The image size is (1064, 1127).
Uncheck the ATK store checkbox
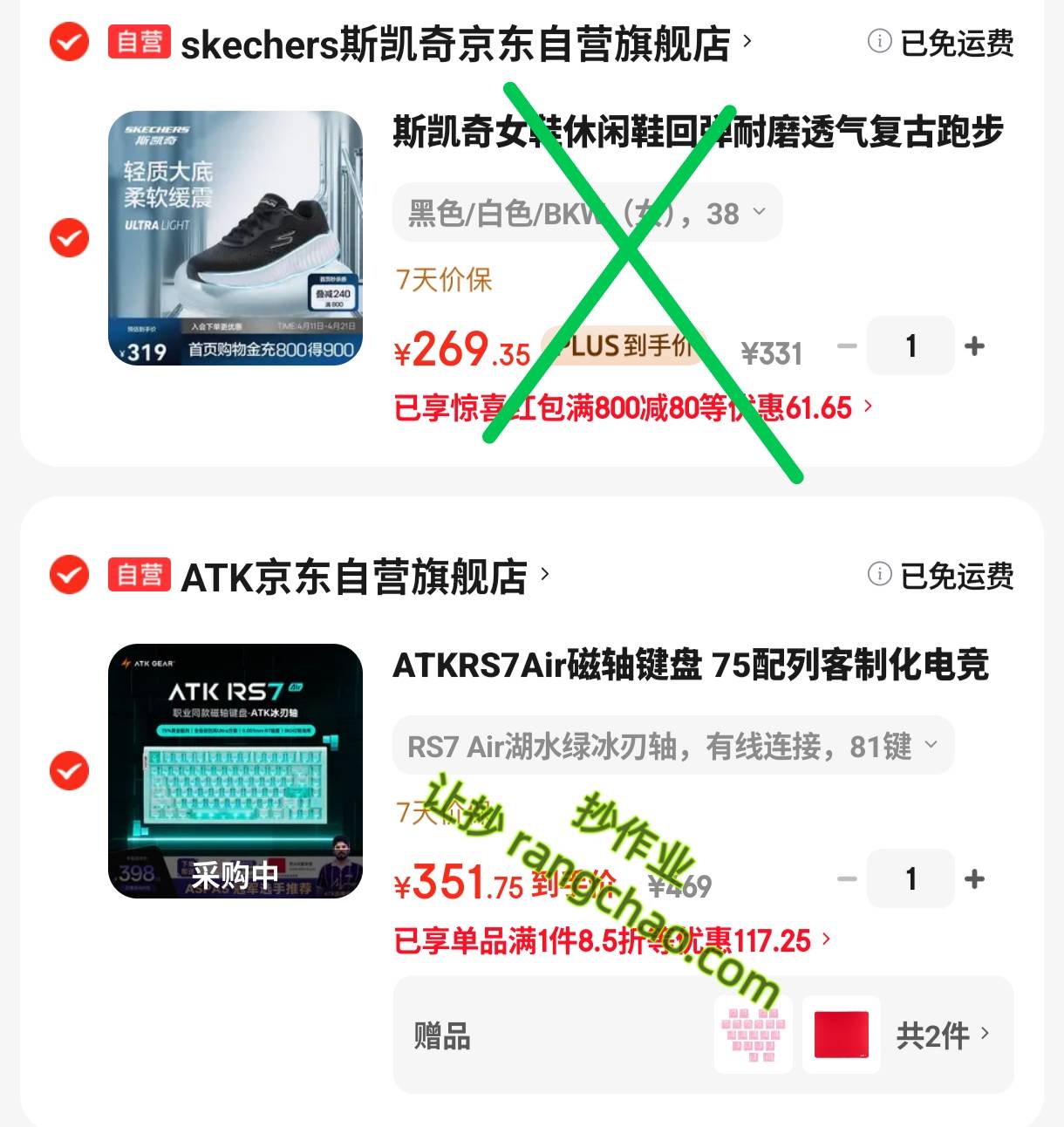click(x=69, y=575)
